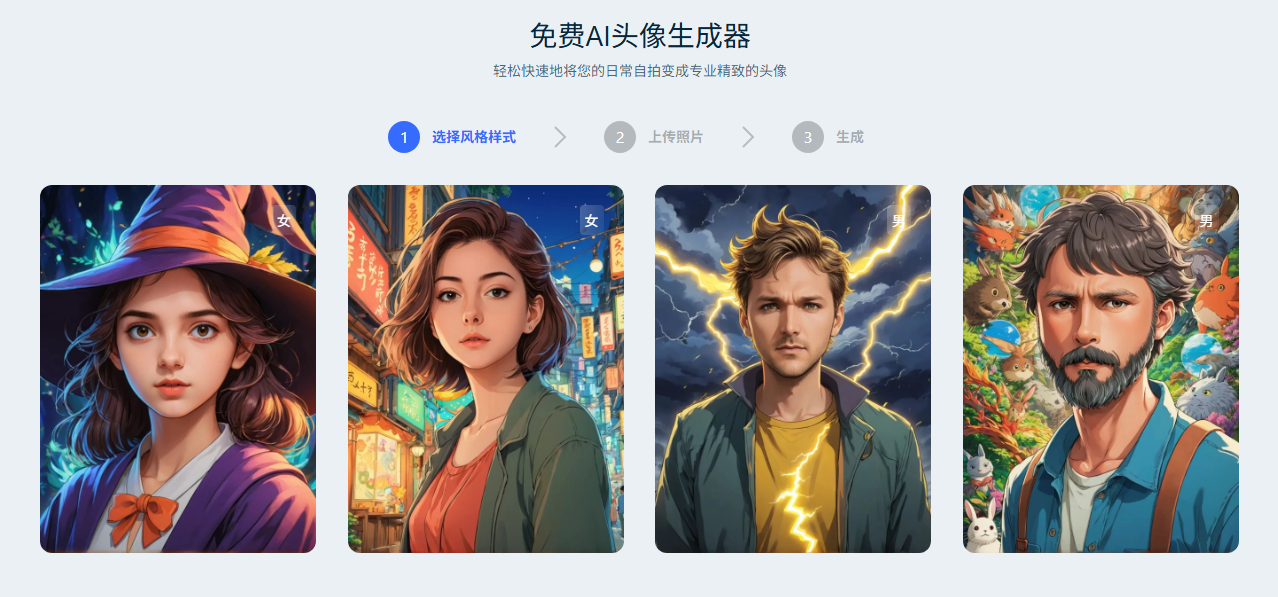1278x597 pixels.
Task: Jump to step 3 生成
Action: click(828, 137)
